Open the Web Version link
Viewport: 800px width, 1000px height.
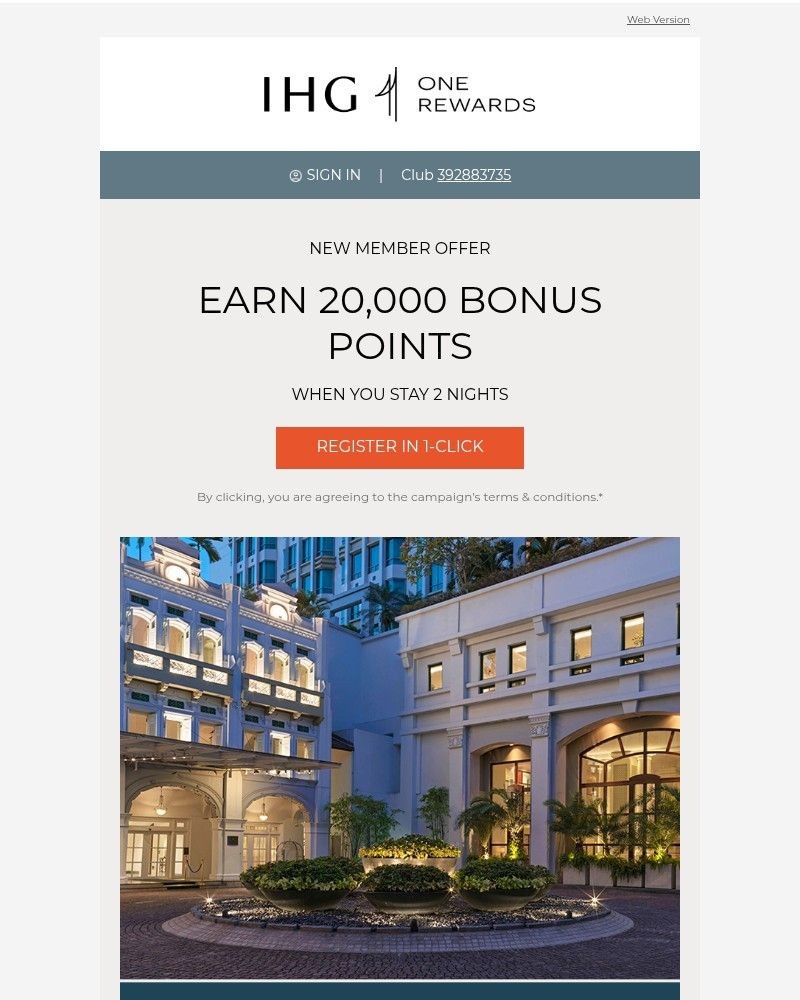tap(658, 20)
